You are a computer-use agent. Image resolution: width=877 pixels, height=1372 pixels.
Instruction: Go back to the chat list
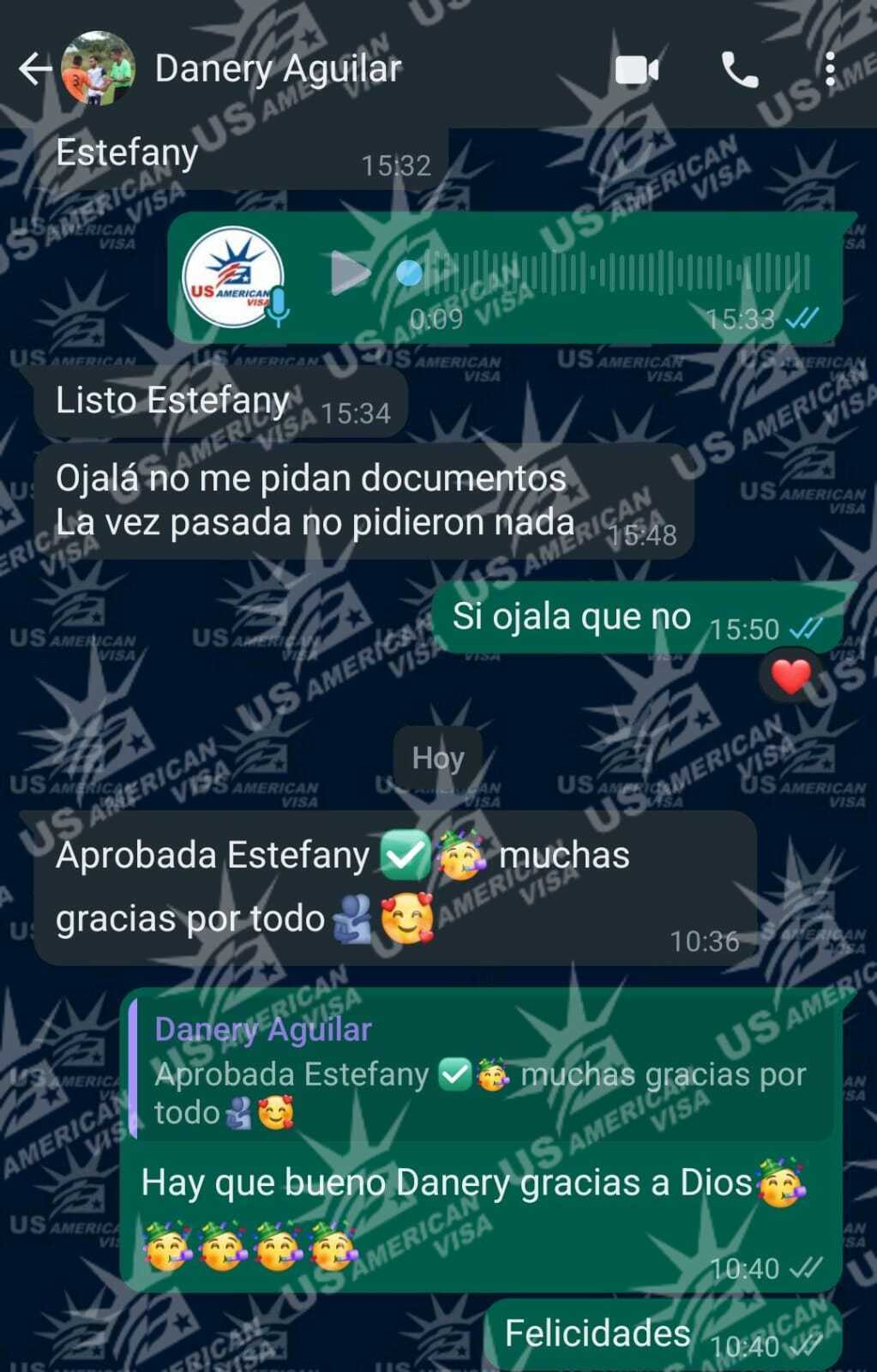point(34,69)
